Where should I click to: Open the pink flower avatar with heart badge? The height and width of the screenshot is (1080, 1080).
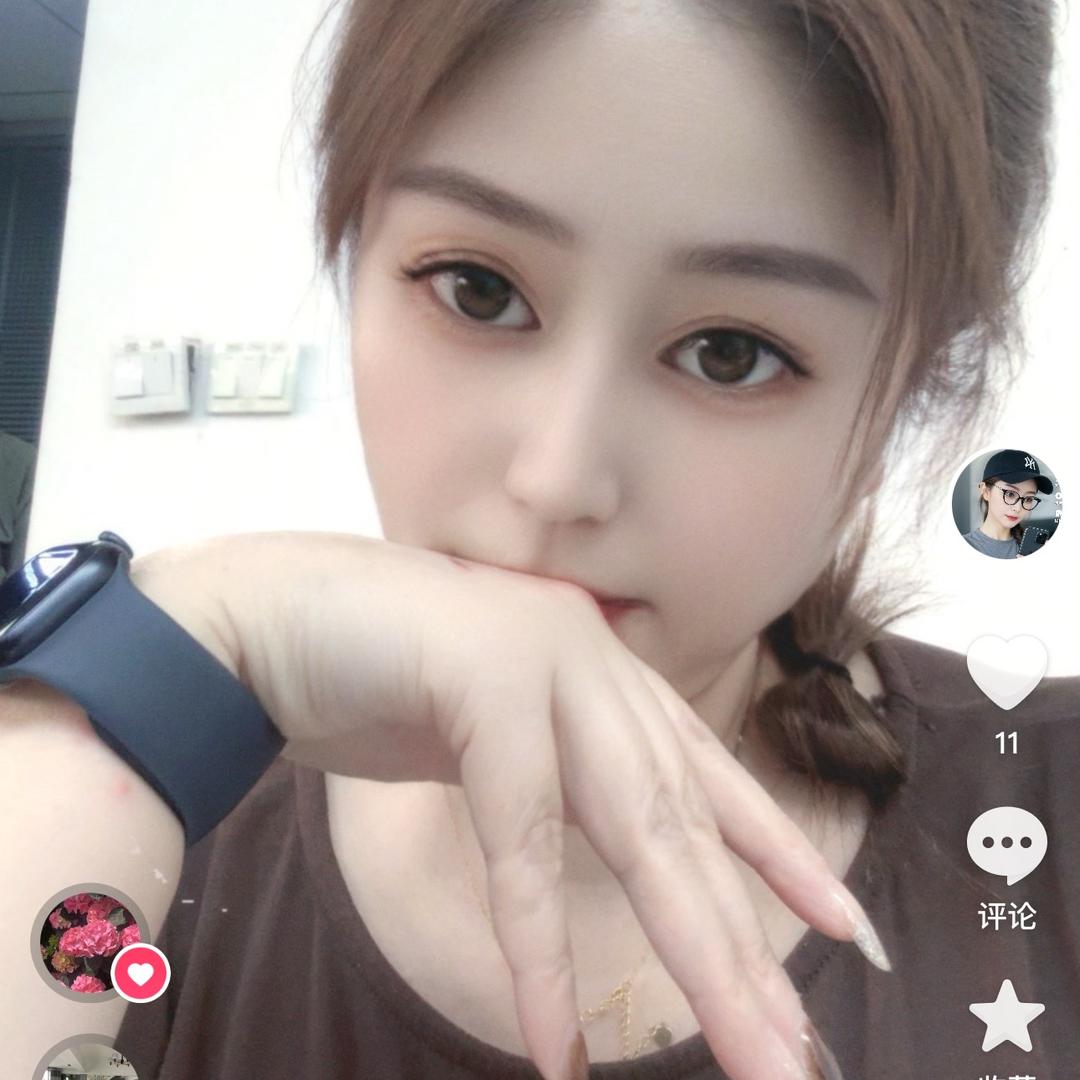(92, 942)
